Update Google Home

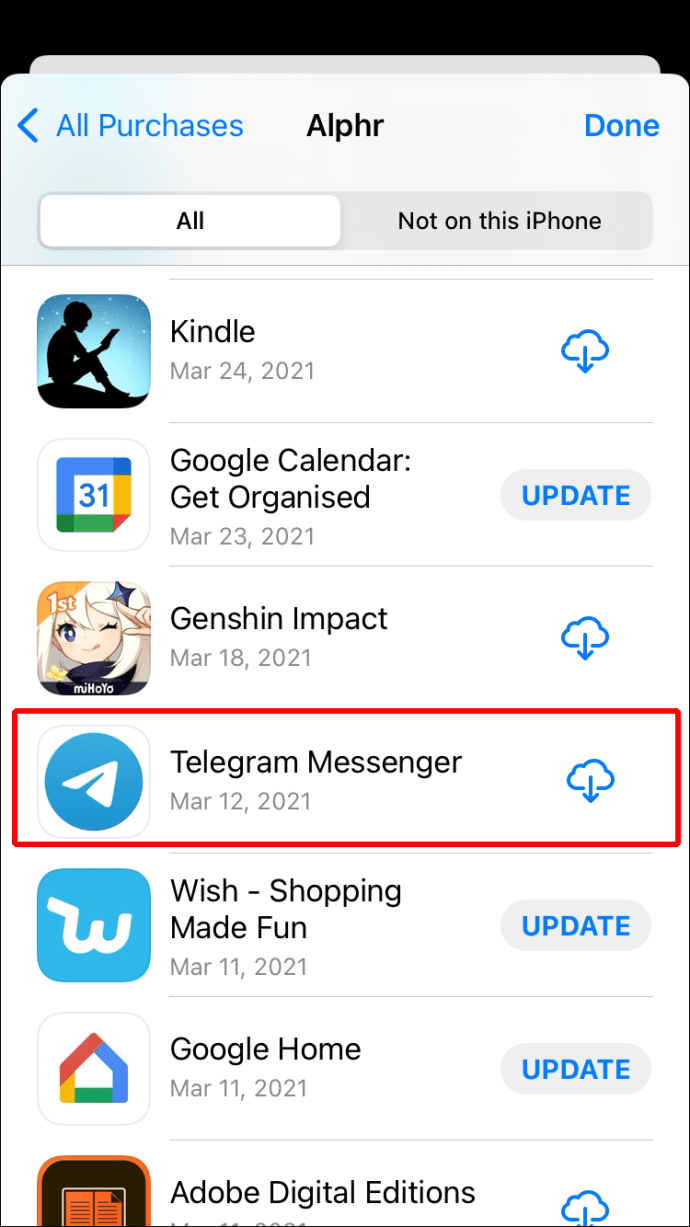575,1069
